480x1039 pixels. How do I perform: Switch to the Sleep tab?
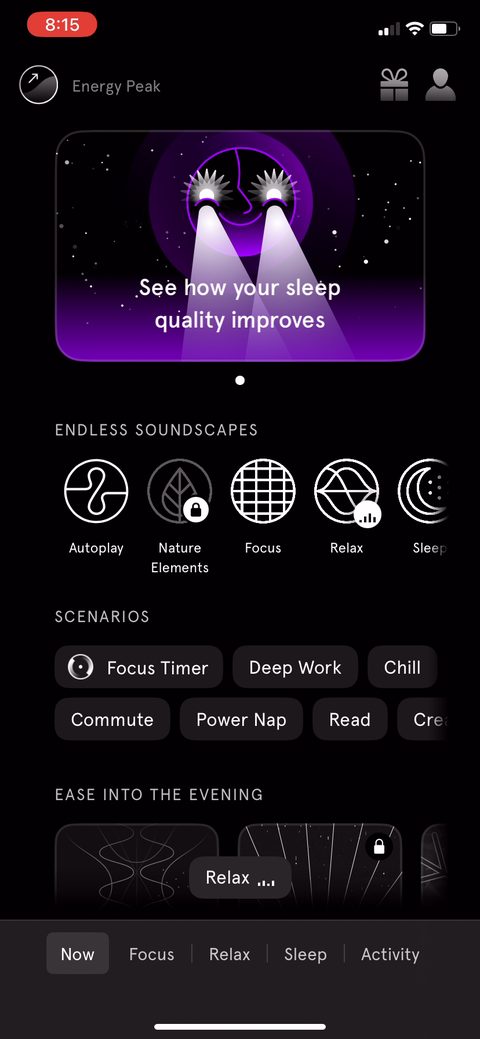(306, 954)
